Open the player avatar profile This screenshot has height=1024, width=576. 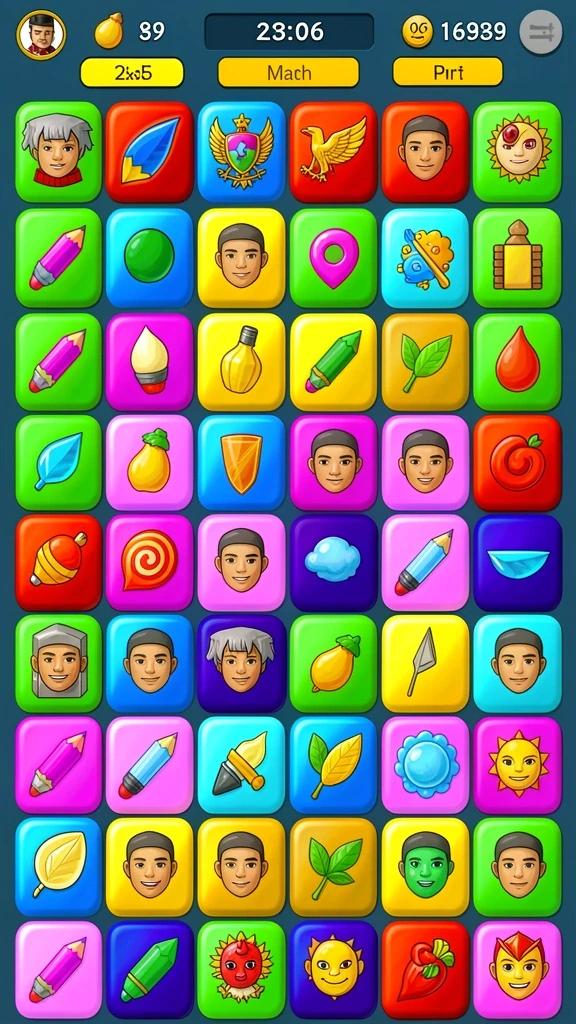coord(41,35)
